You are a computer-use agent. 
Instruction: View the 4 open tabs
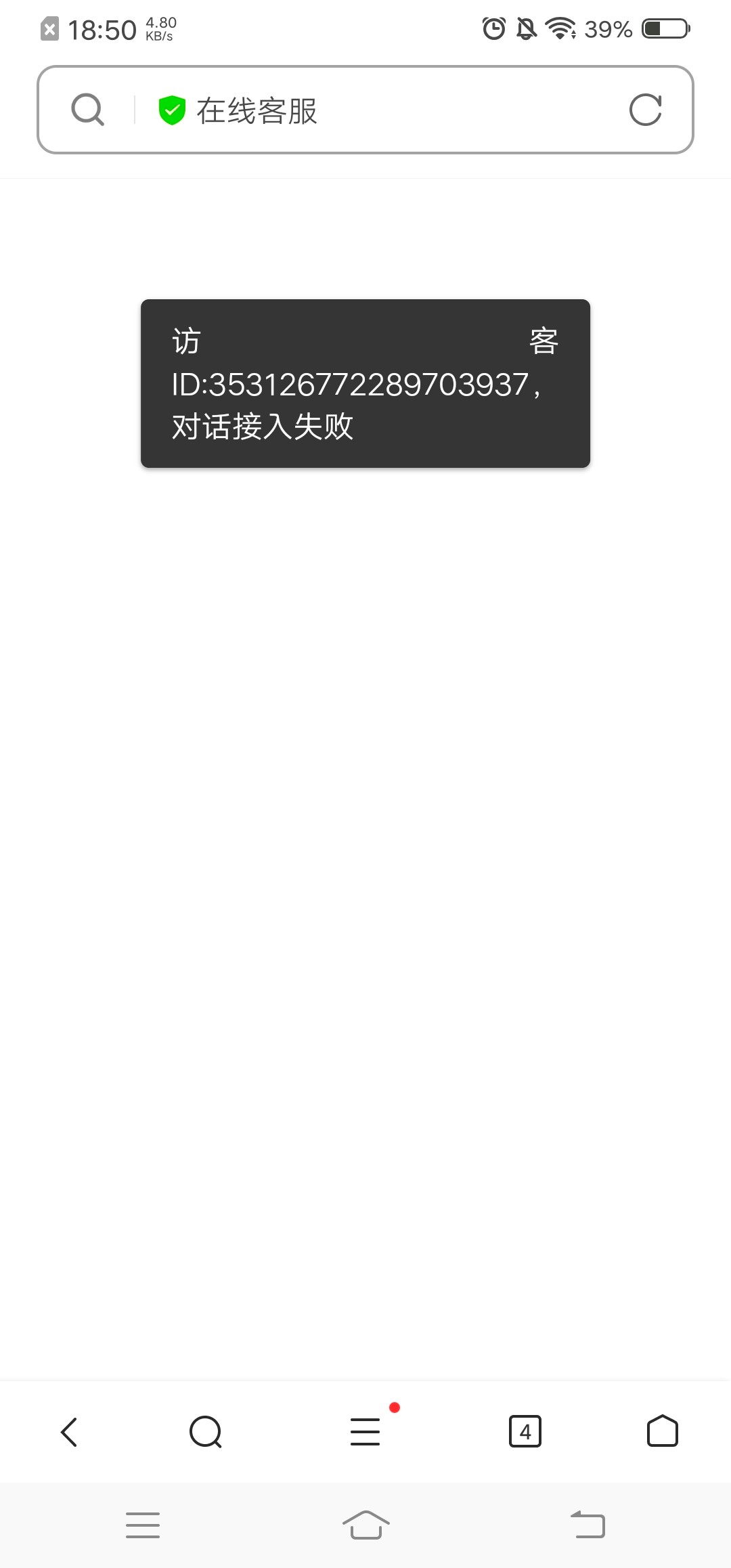525,1432
